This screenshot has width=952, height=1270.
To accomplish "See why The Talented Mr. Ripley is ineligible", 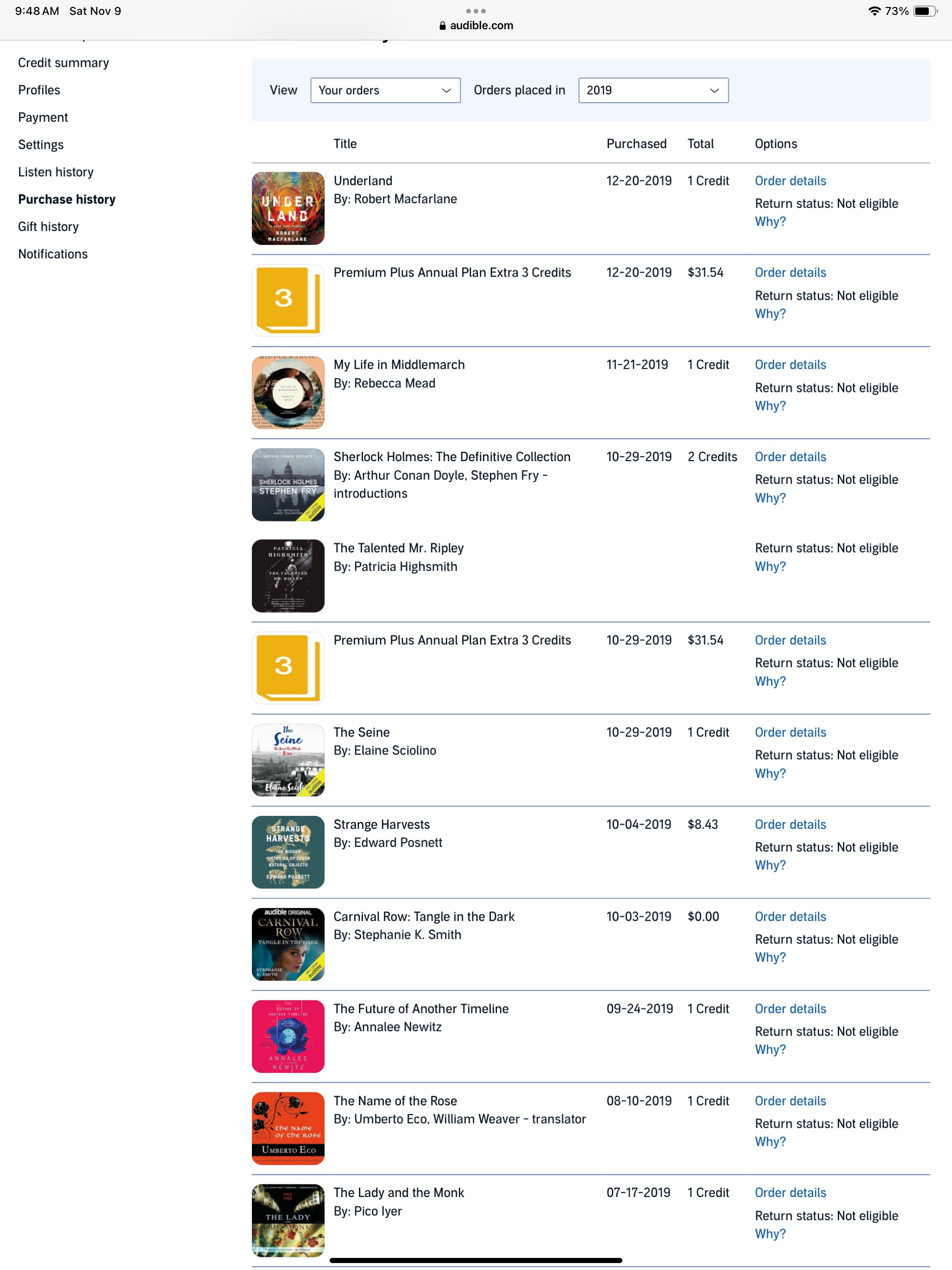I will pos(769,566).
